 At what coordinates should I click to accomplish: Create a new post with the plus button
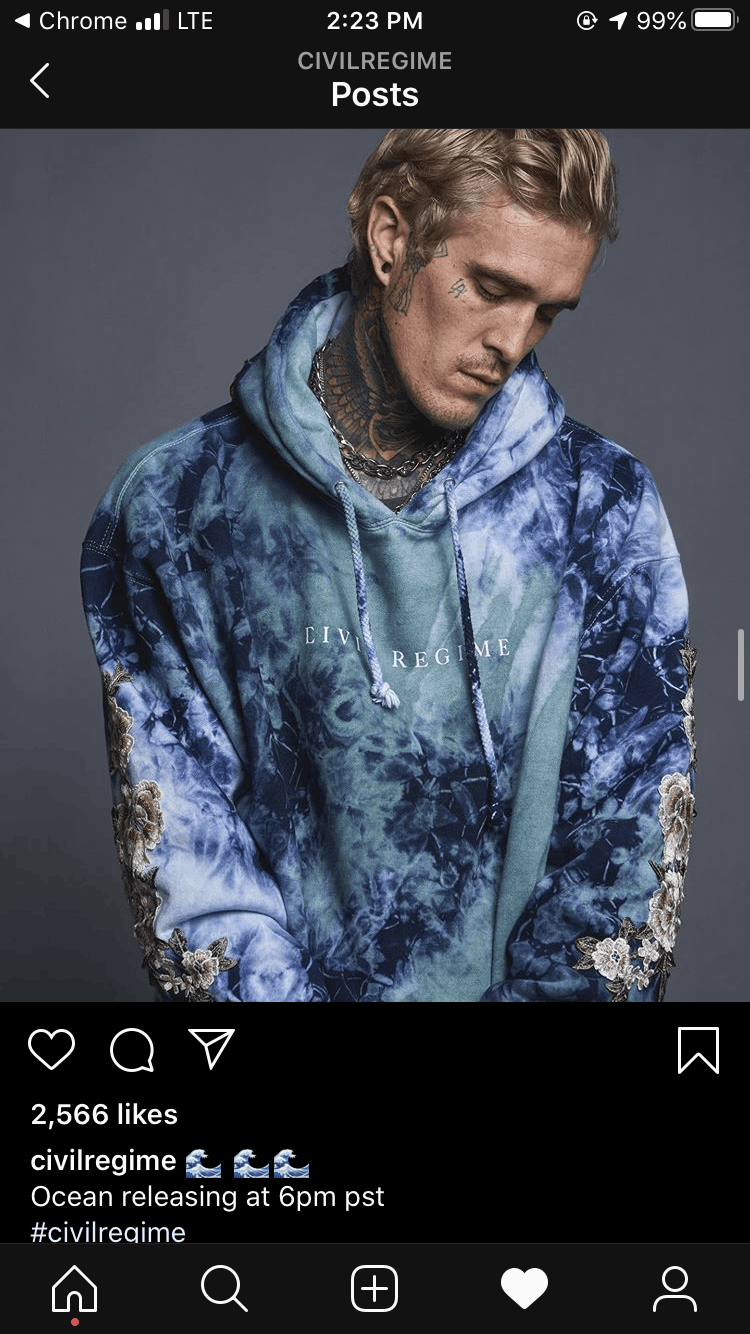pos(375,1288)
